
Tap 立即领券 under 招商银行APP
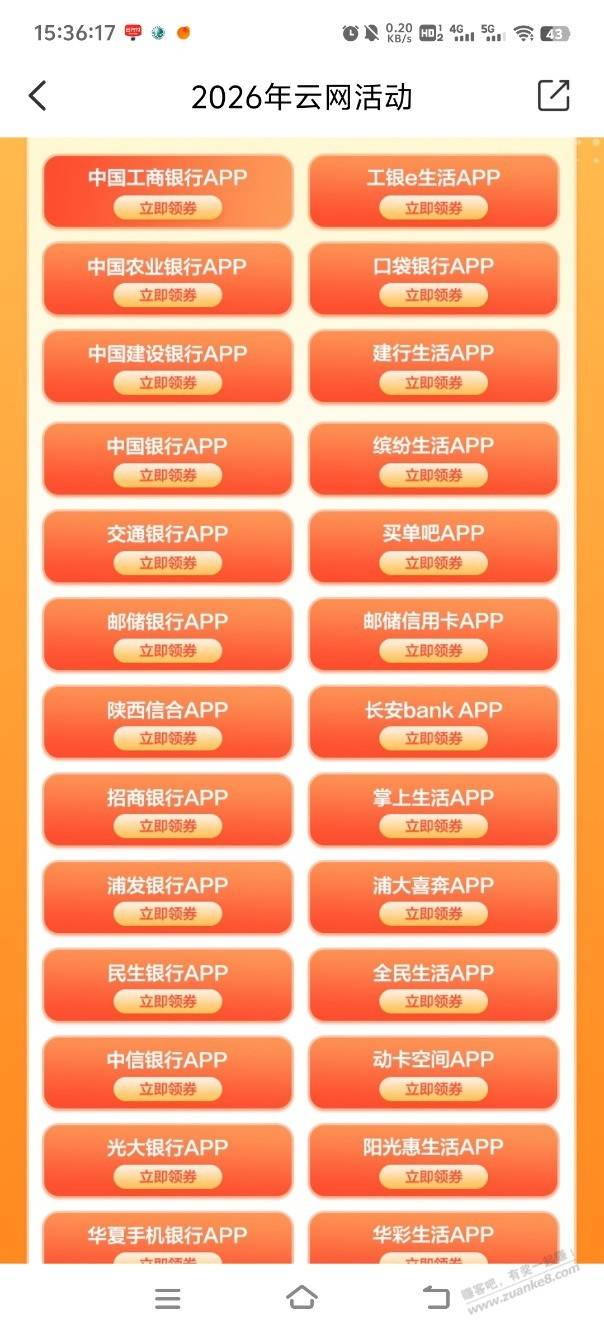167,826
